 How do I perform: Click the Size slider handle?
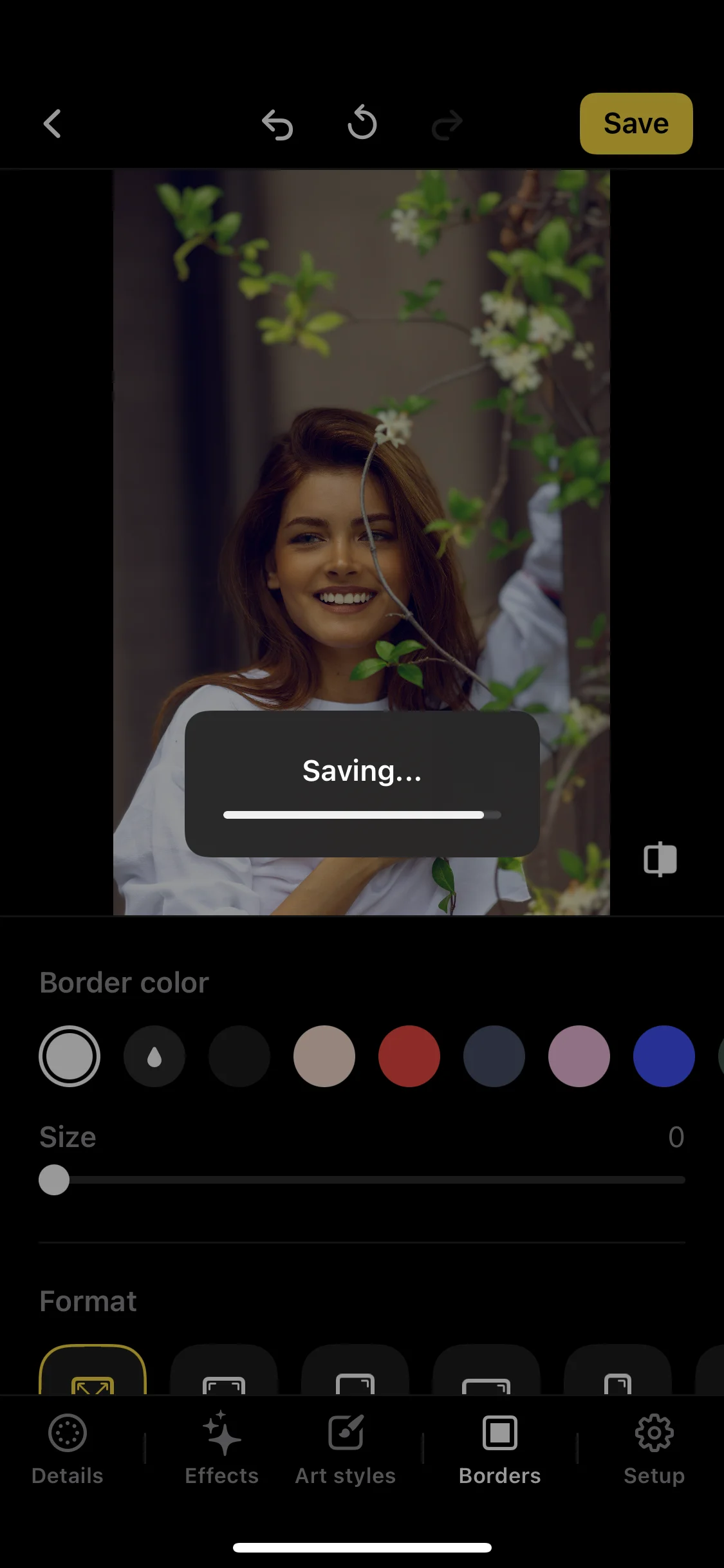pyautogui.click(x=53, y=1181)
